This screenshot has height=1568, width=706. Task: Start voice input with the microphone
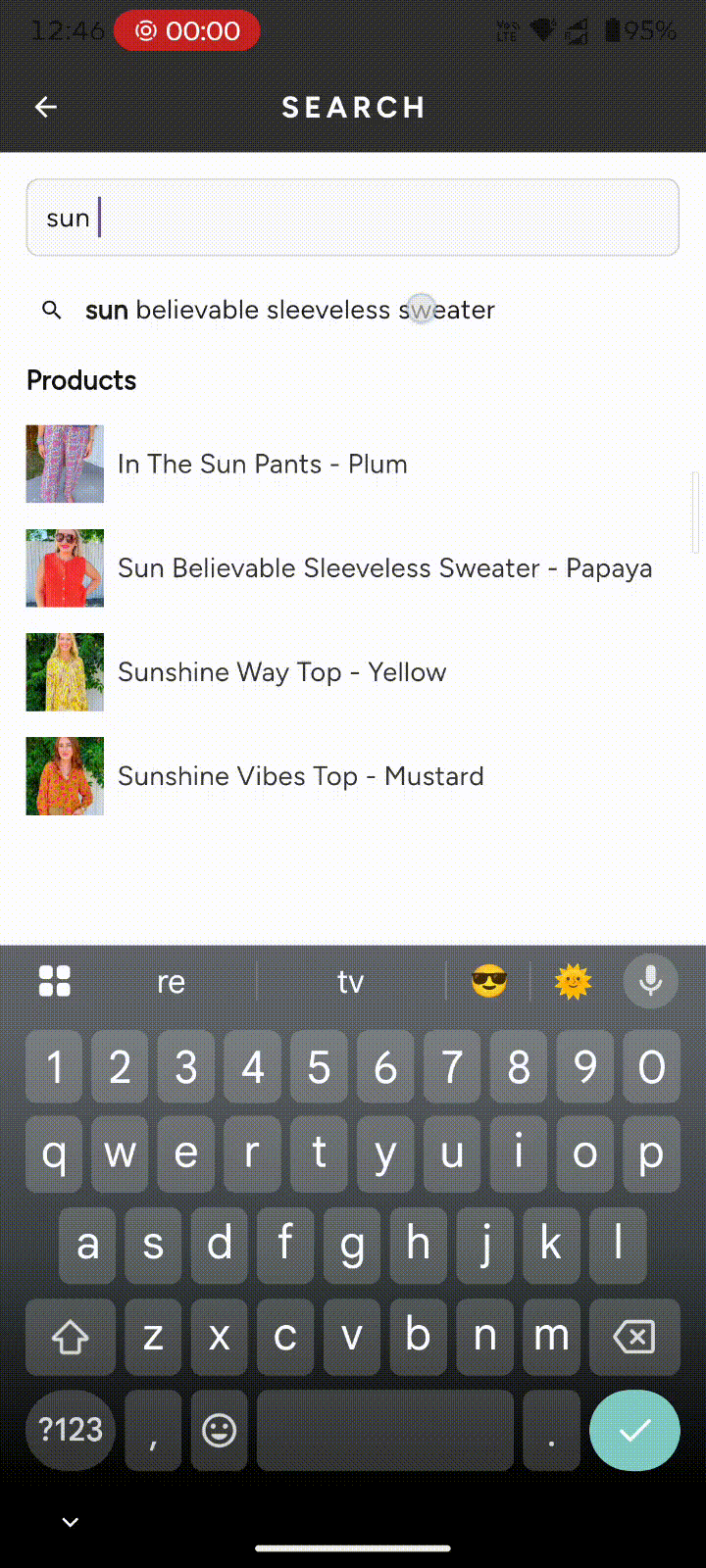[x=650, y=981]
